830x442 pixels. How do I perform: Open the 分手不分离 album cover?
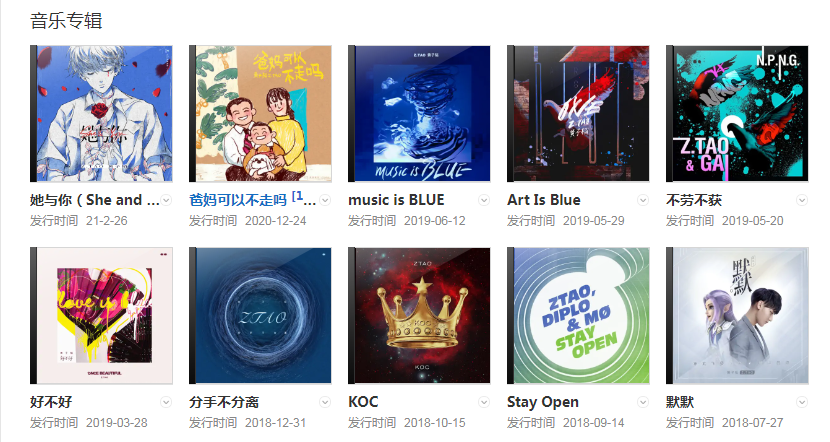261,315
